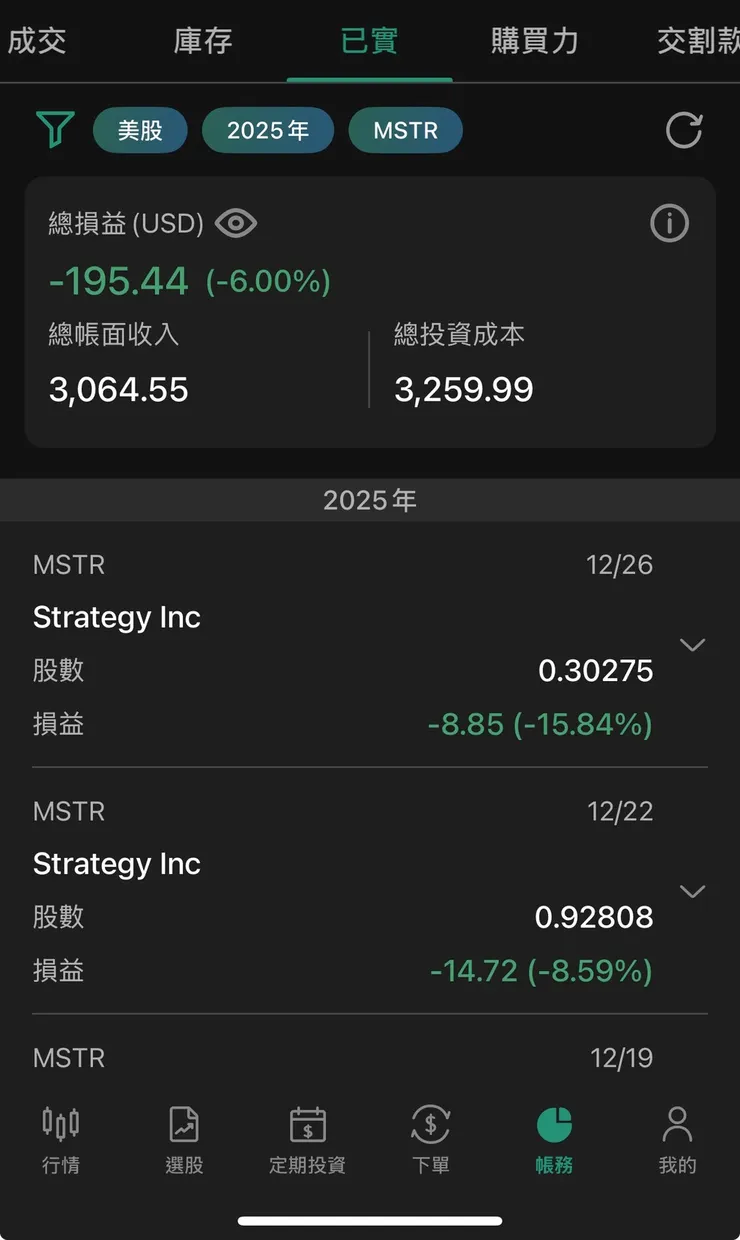Tap the Strategy Inc company name
740x1240 pixels.
117,617
